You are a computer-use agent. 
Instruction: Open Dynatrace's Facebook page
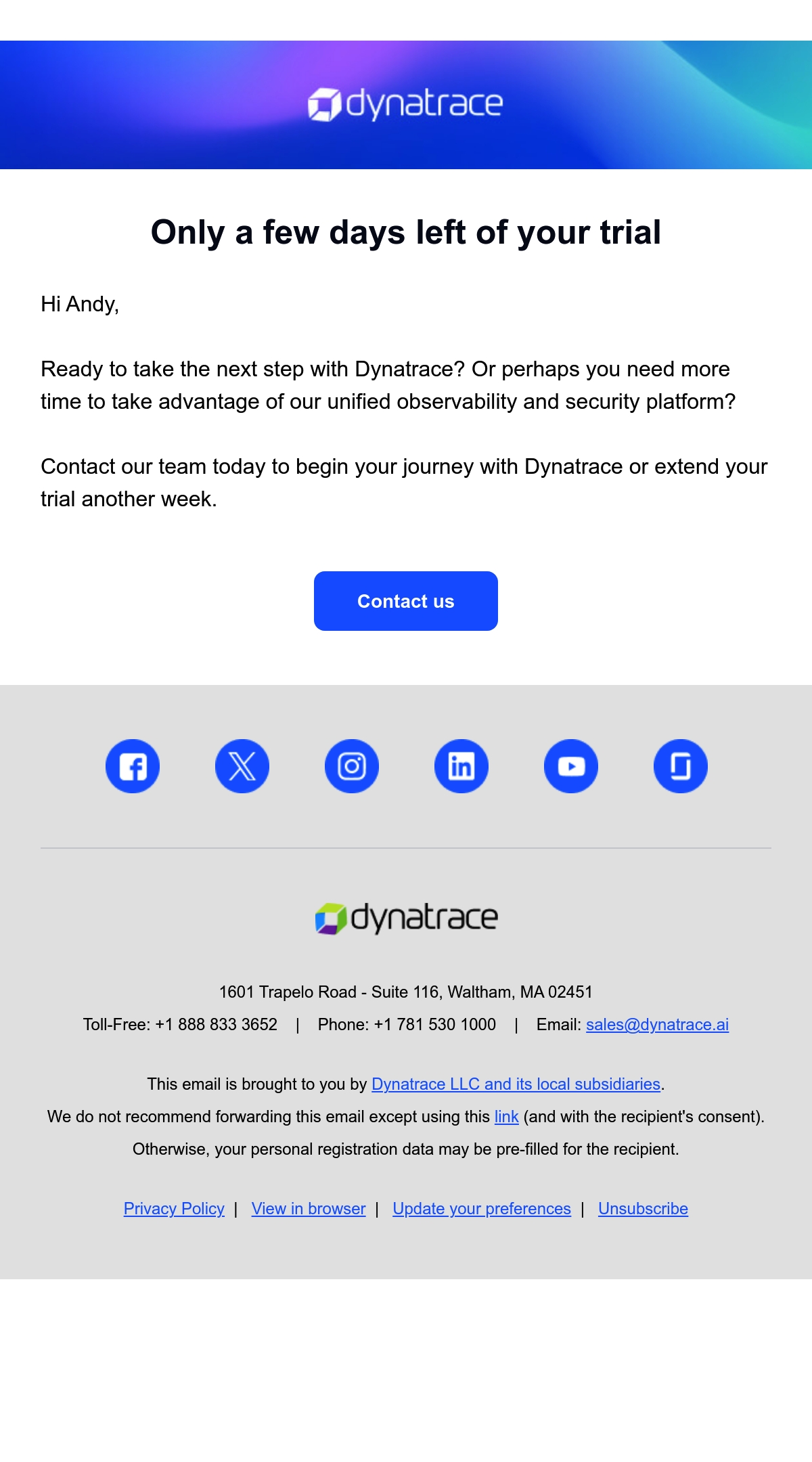pyautogui.click(x=133, y=766)
